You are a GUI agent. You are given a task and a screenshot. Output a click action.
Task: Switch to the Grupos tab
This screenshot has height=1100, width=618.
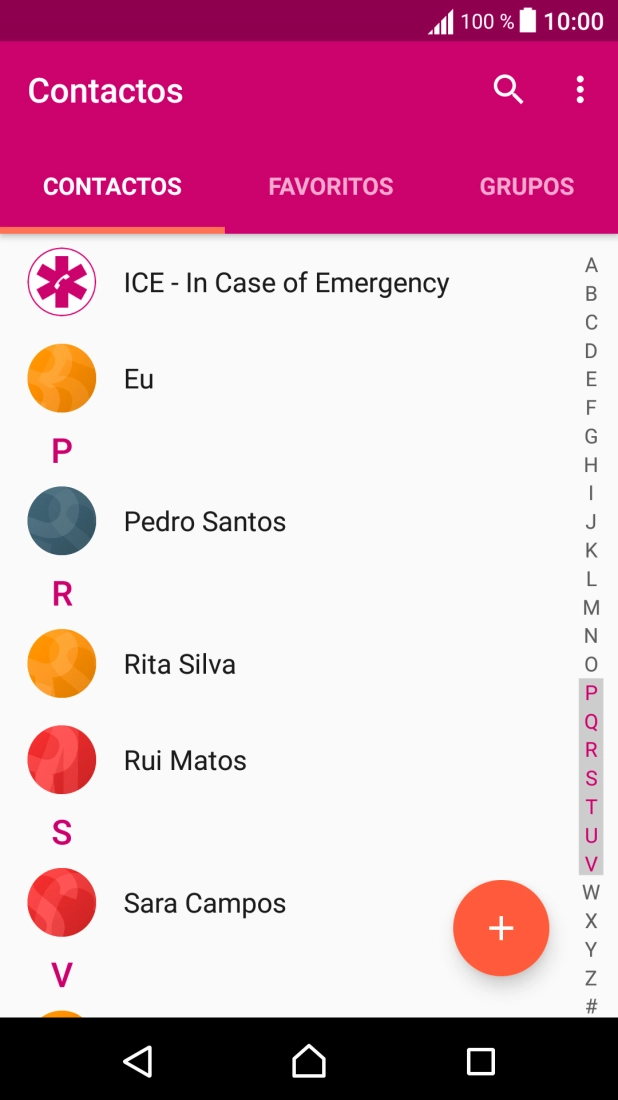[x=526, y=187]
